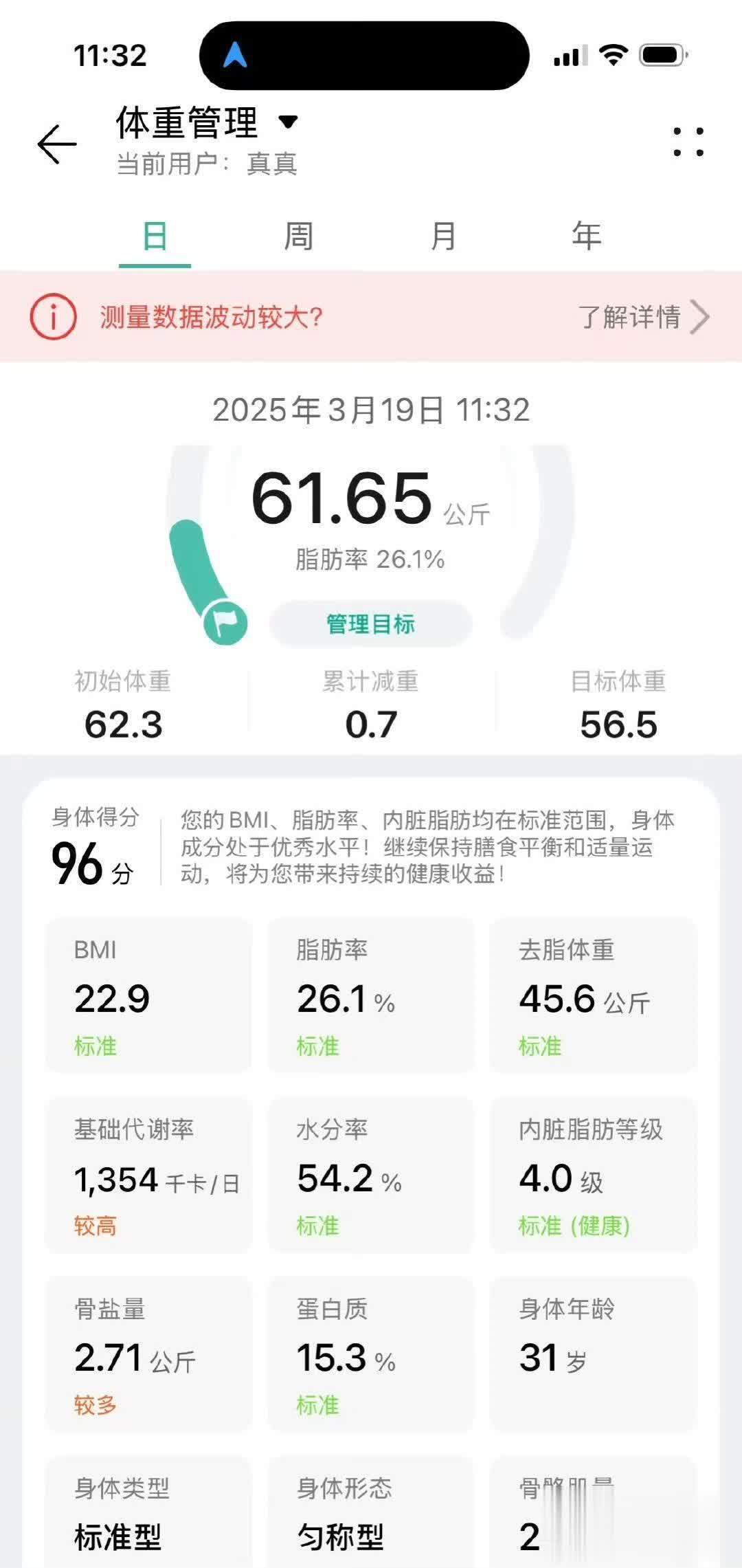Select the 日 tab
Viewport: 742px width, 1568px height.
(x=155, y=236)
